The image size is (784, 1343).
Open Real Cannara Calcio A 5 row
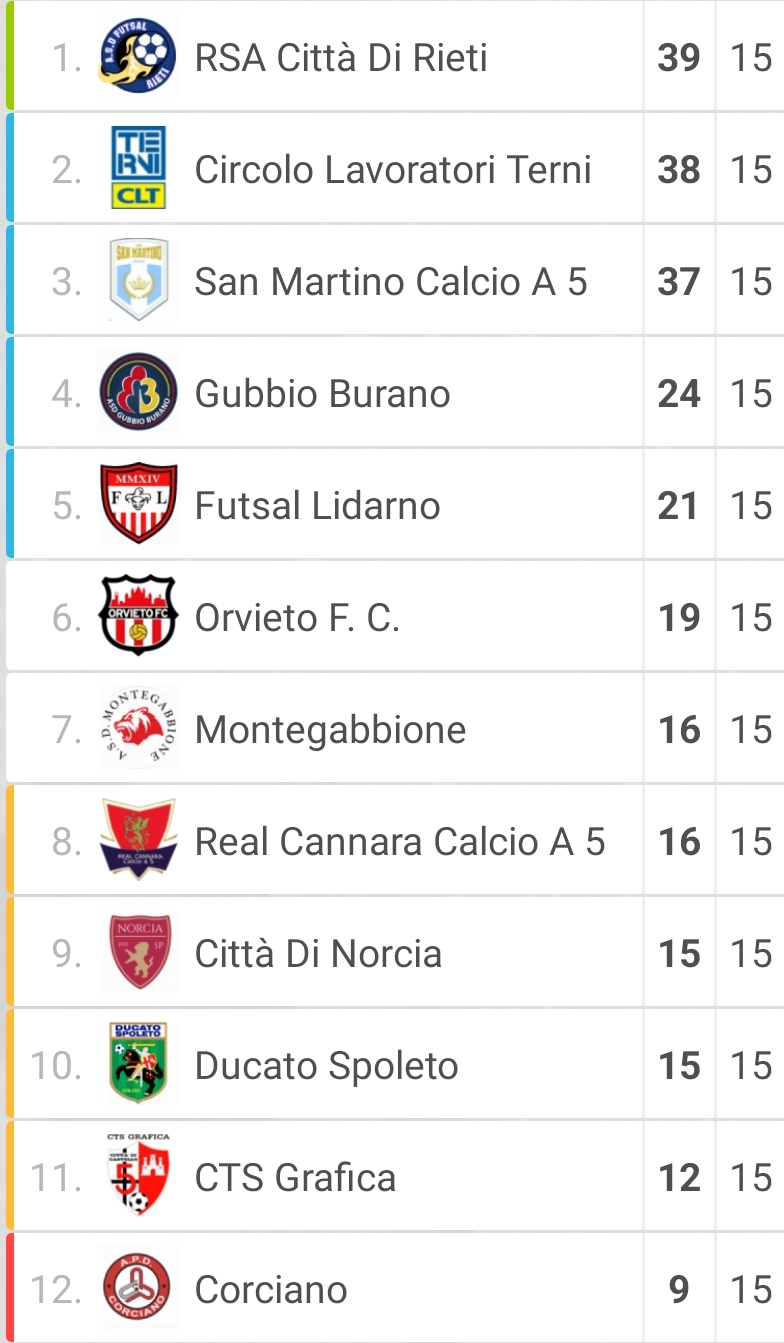pyautogui.click(x=394, y=840)
